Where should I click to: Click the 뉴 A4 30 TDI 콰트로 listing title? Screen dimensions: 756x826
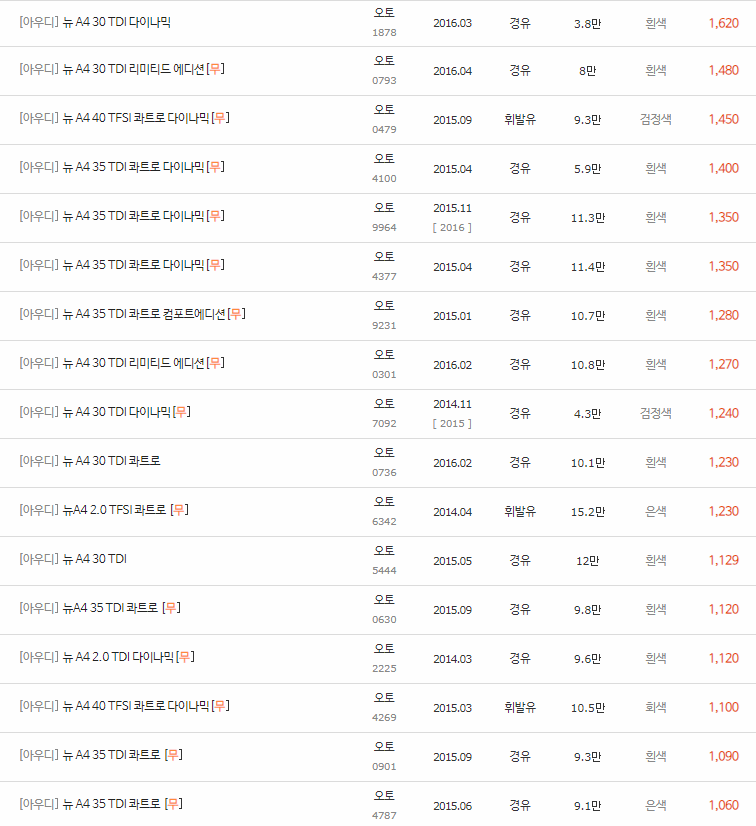[110, 461]
